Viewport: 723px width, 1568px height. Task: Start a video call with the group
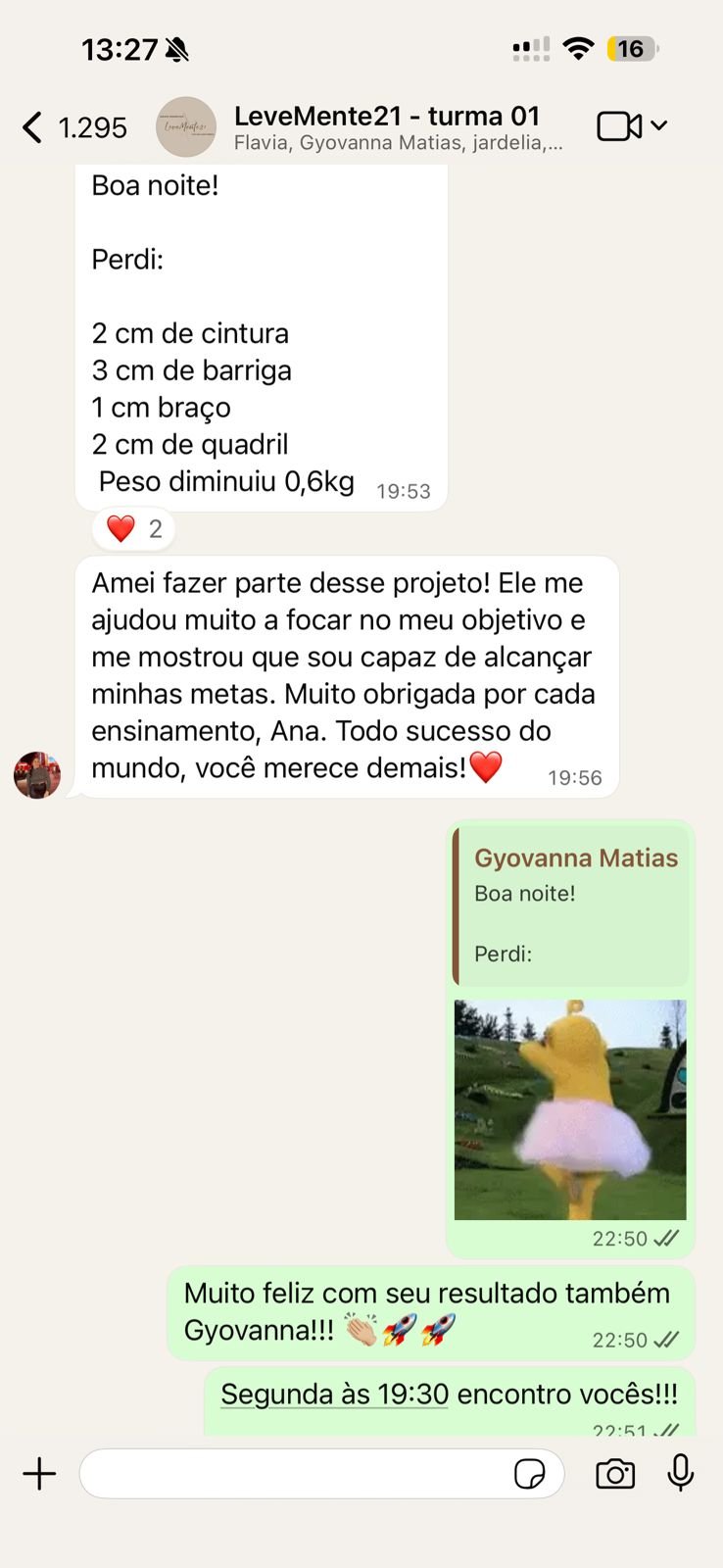click(x=618, y=126)
